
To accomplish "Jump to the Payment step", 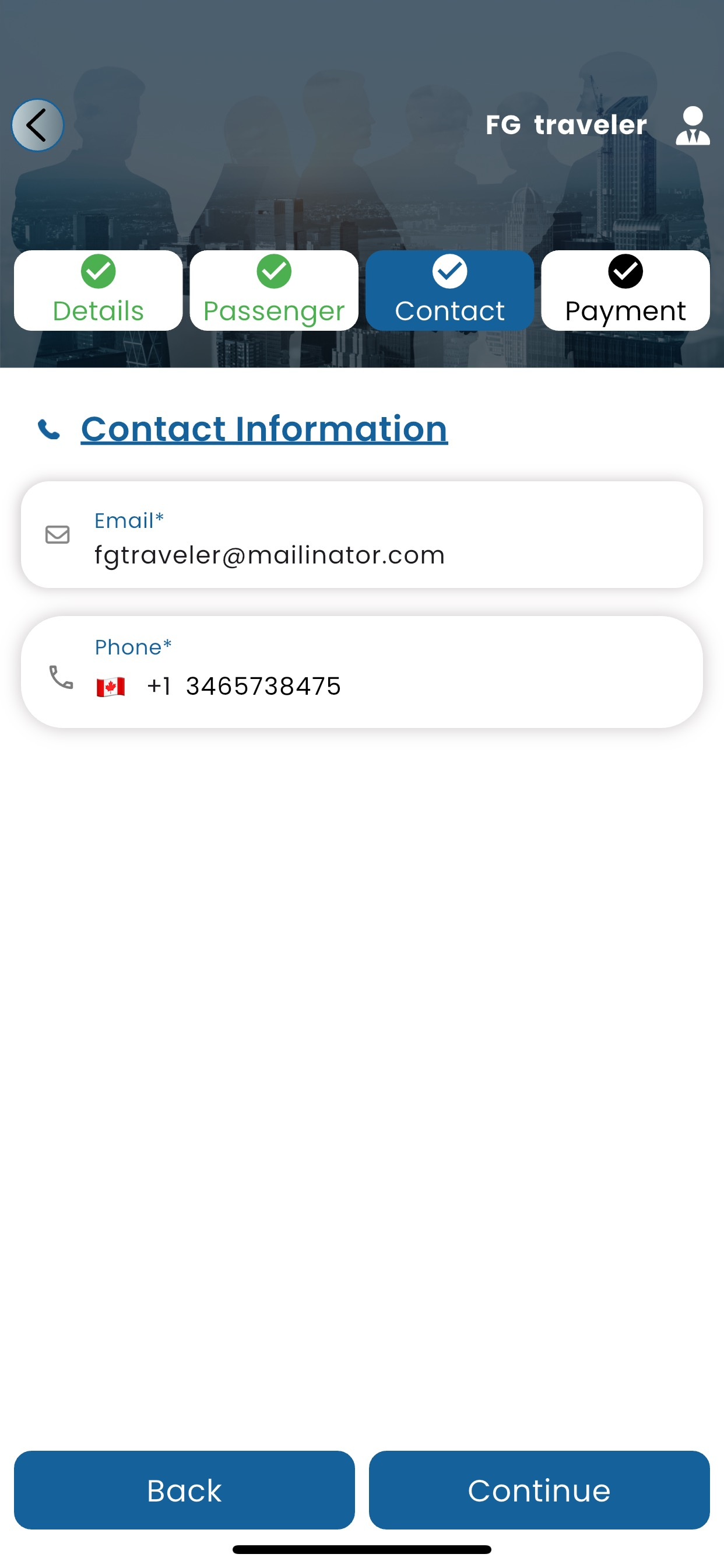I will click(625, 290).
